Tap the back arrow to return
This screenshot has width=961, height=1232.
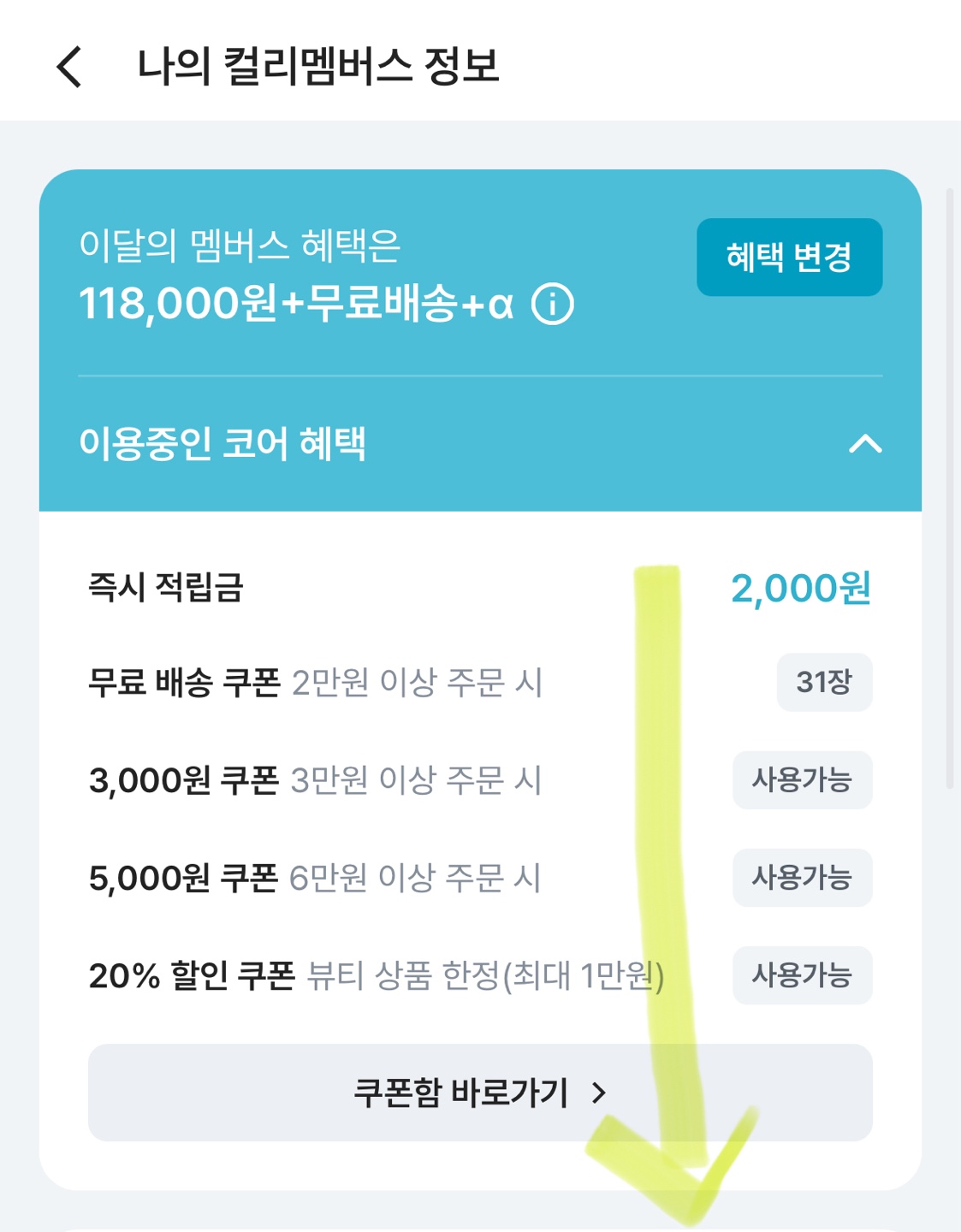tap(68, 68)
